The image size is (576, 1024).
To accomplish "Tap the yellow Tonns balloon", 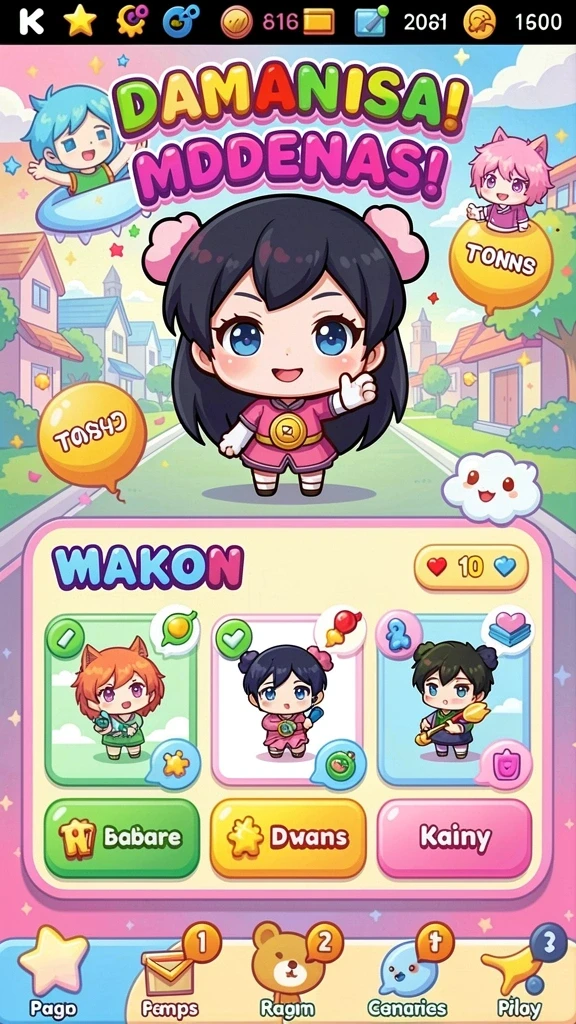I will [500, 264].
